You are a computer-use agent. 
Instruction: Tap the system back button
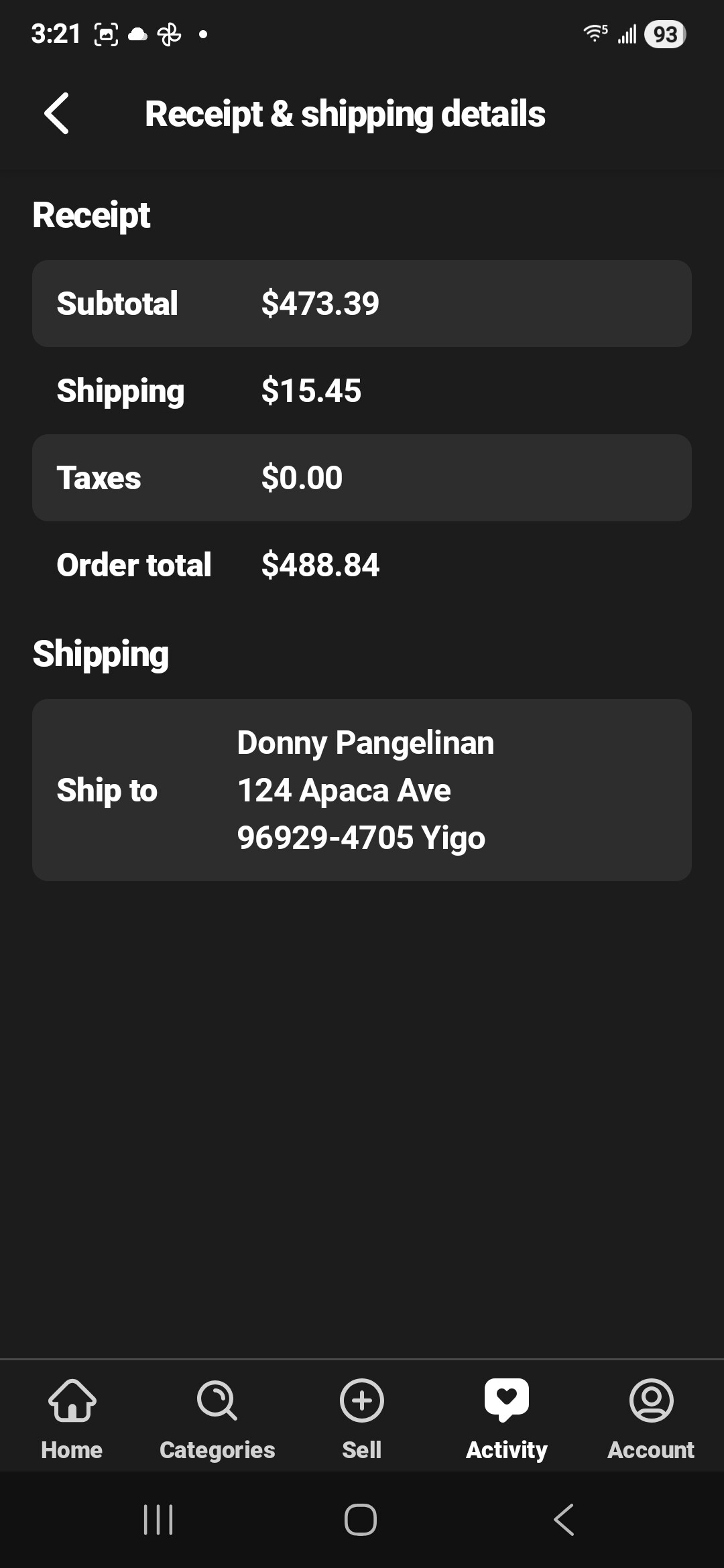pos(564,1519)
